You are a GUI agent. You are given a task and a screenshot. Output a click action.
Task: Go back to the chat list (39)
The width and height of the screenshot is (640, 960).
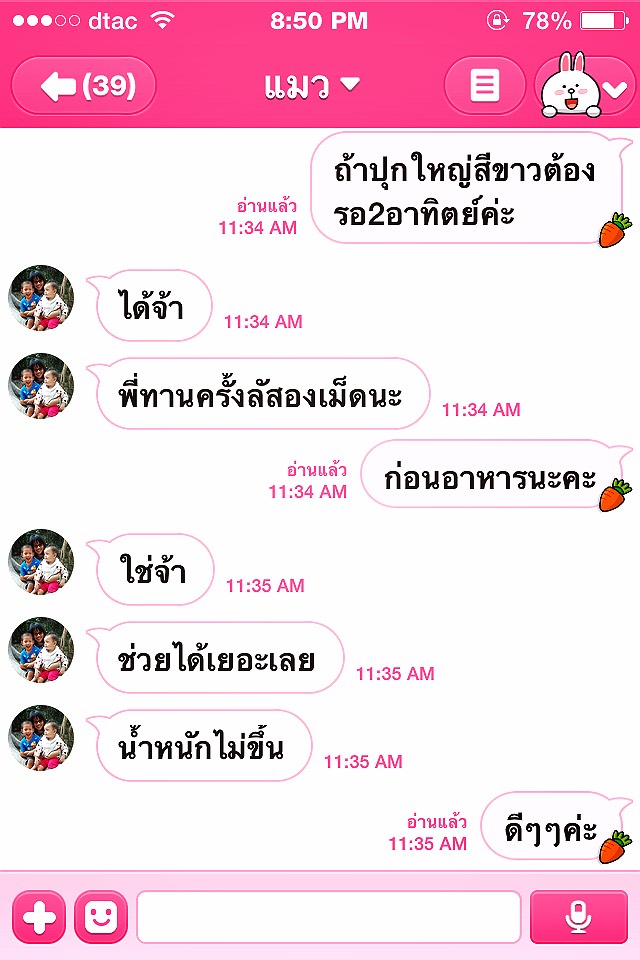(84, 86)
